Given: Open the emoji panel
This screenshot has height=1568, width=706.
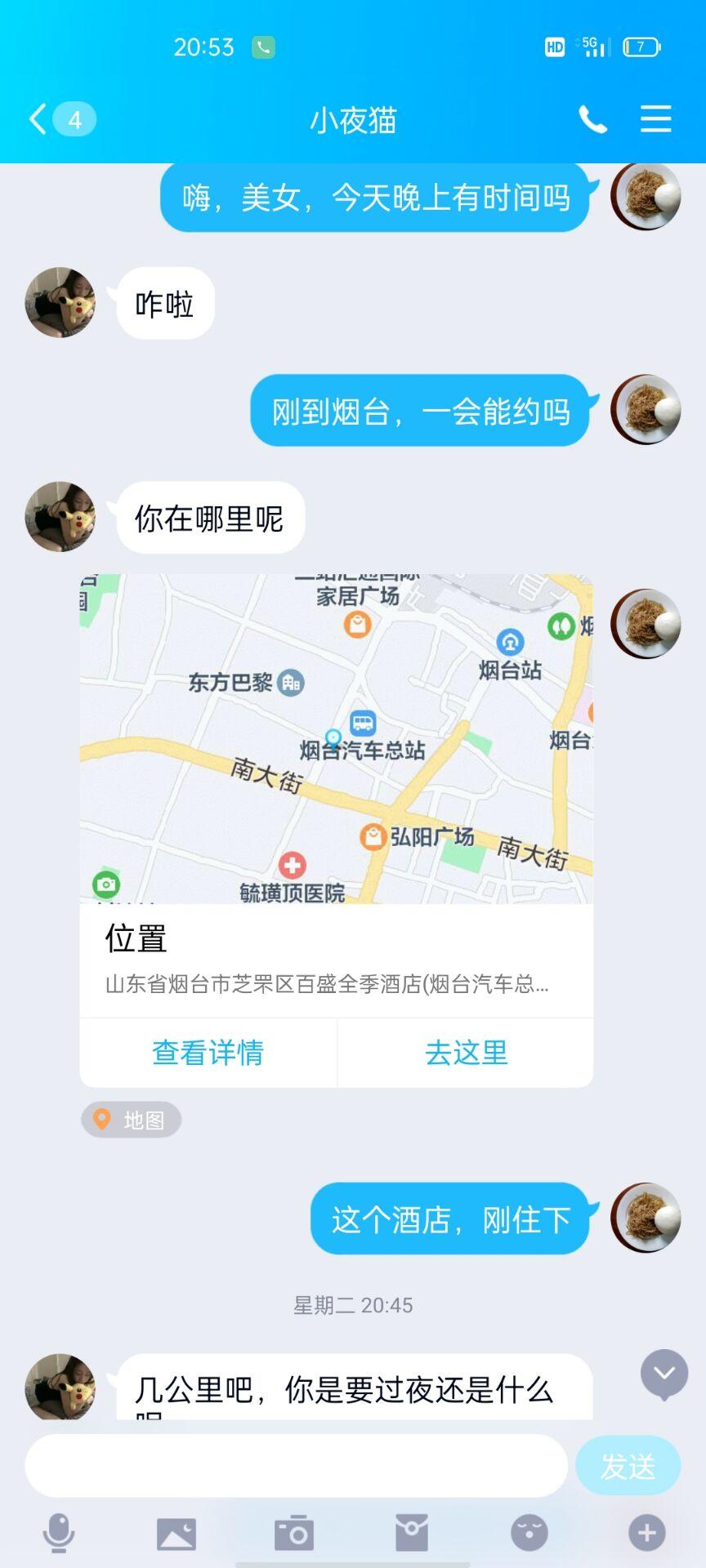Looking at the screenshot, I should click(x=529, y=1533).
